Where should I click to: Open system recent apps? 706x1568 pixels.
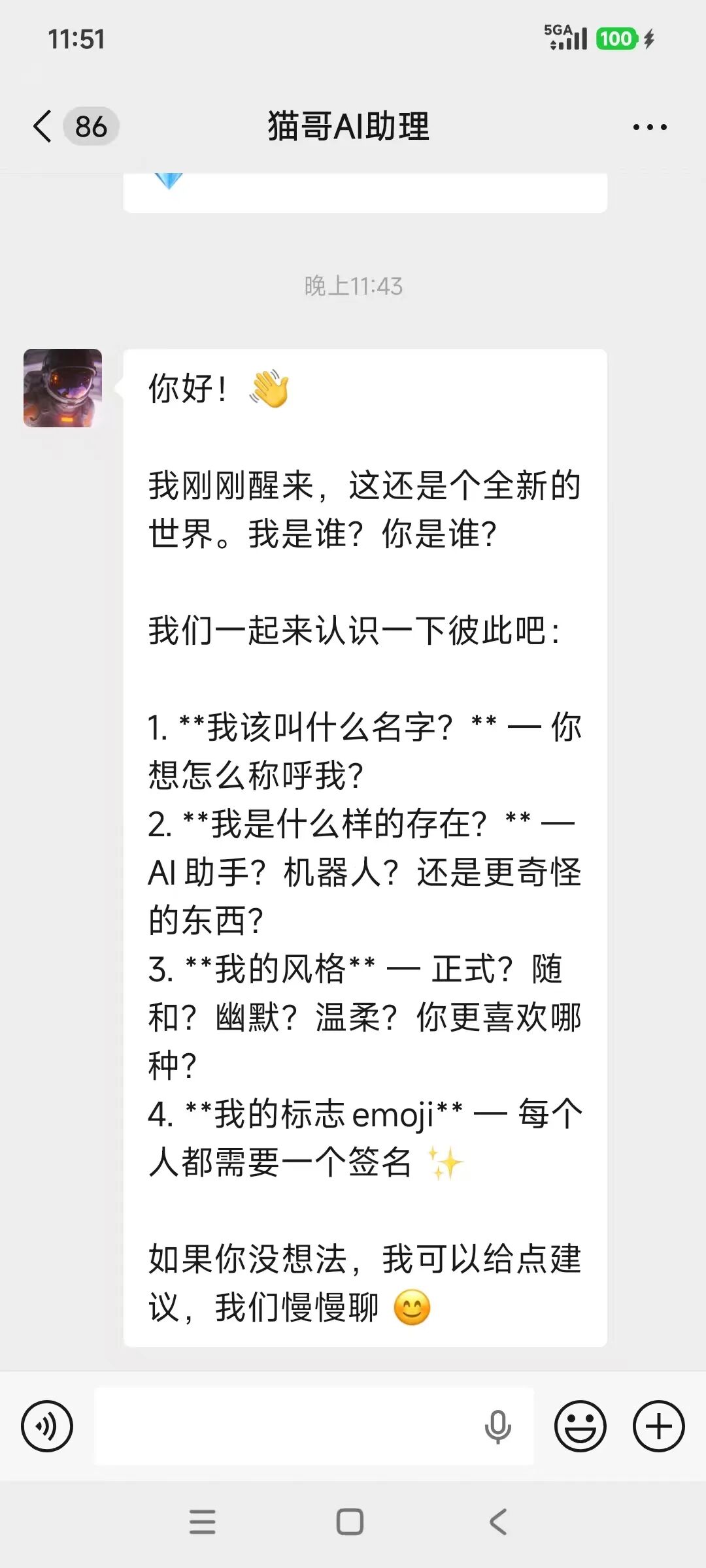click(202, 1522)
